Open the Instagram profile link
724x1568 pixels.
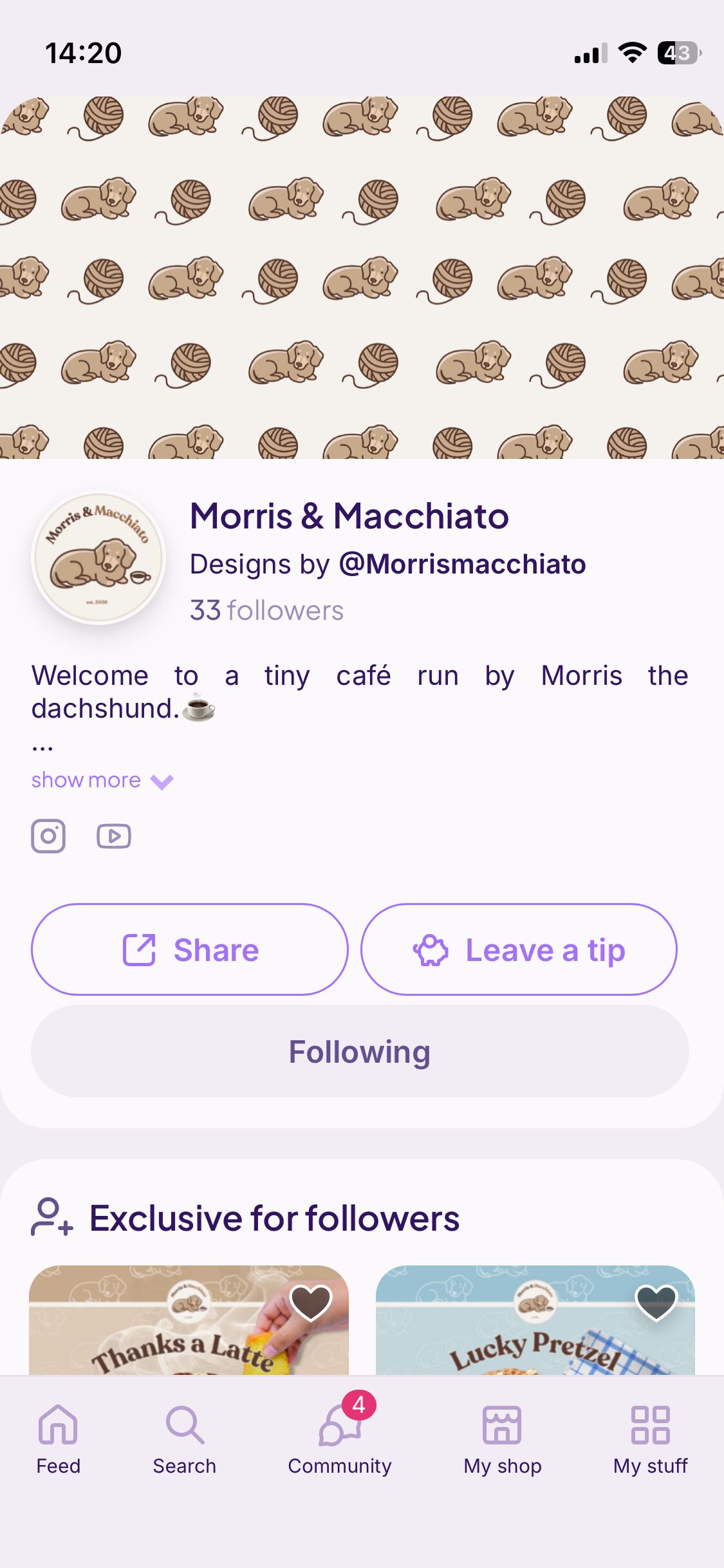coord(48,836)
